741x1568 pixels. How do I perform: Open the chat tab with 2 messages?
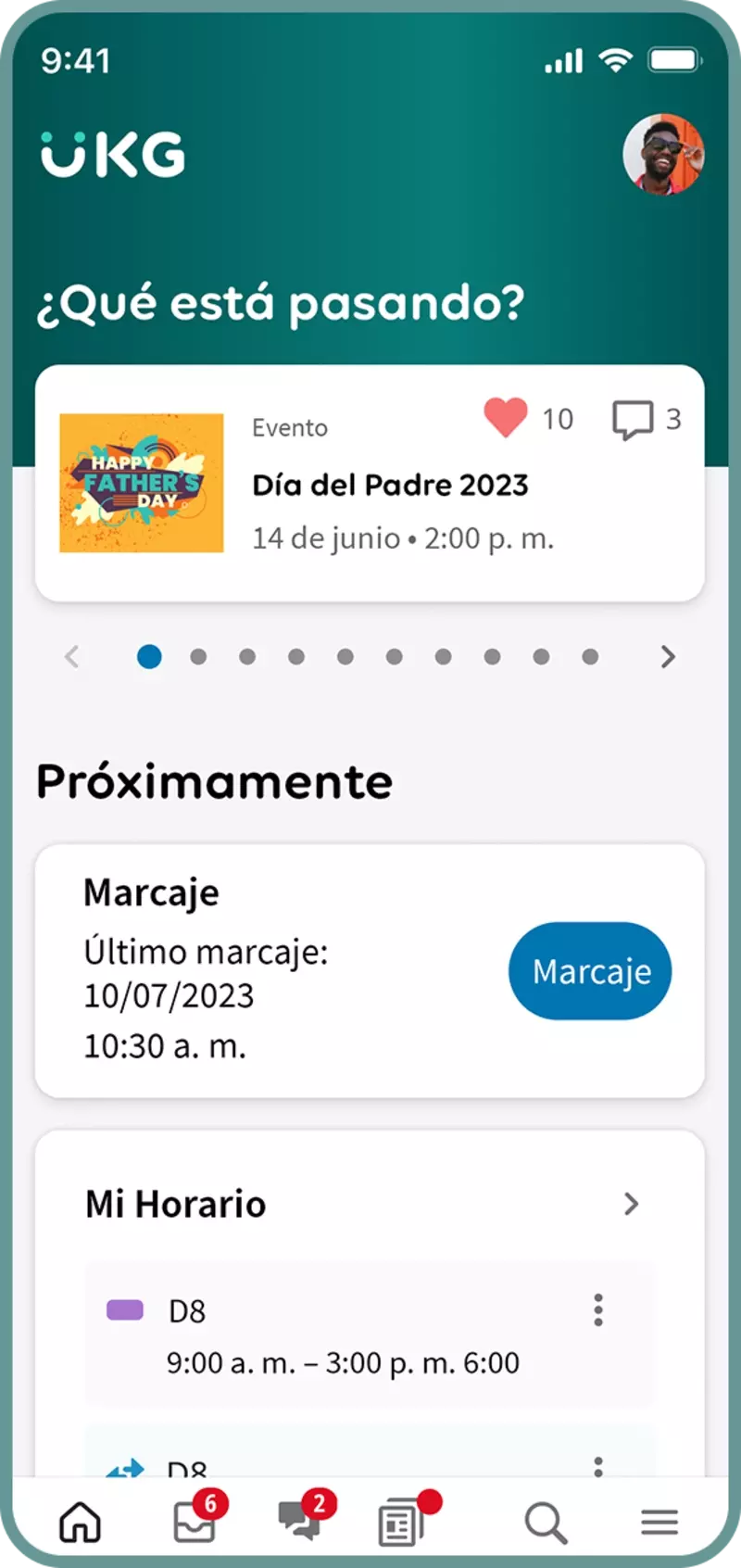[x=299, y=1521]
